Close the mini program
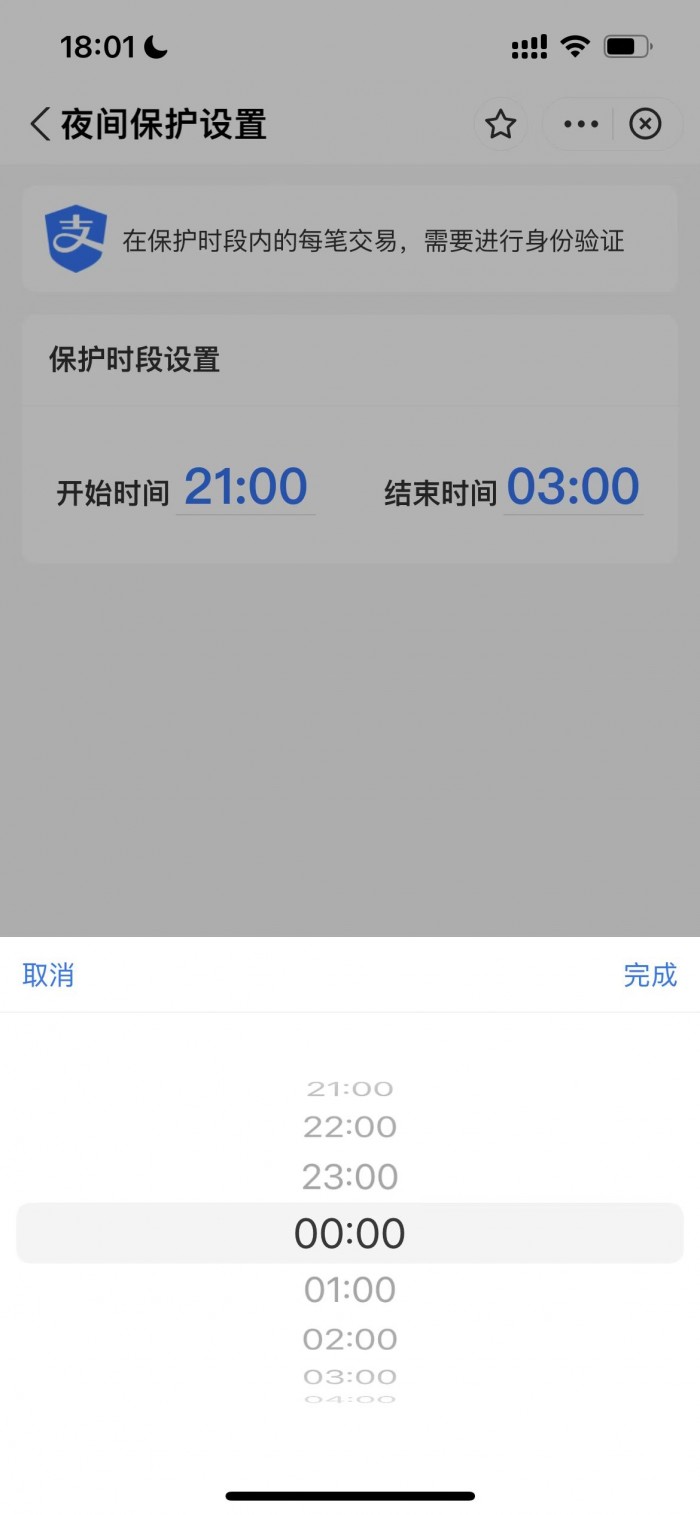This screenshot has height=1515, width=700. pos(645,125)
